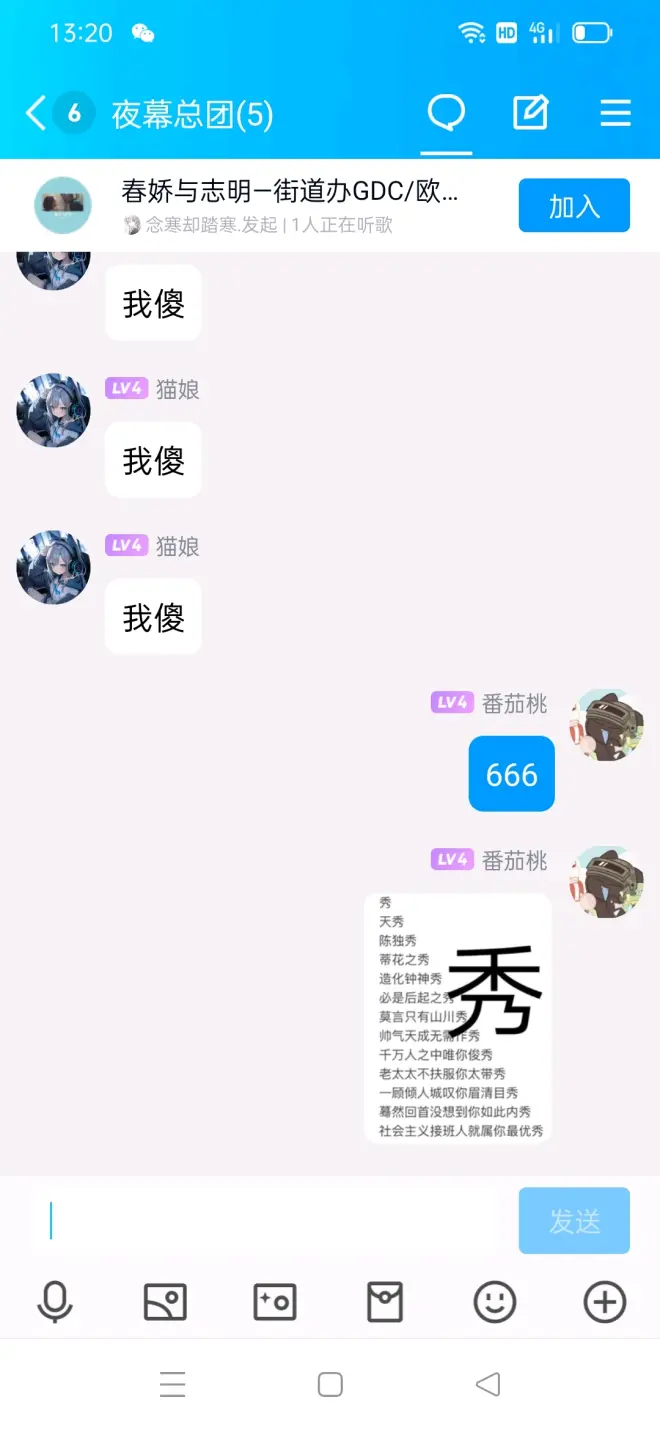Open the photo gallery picker

165,1303
